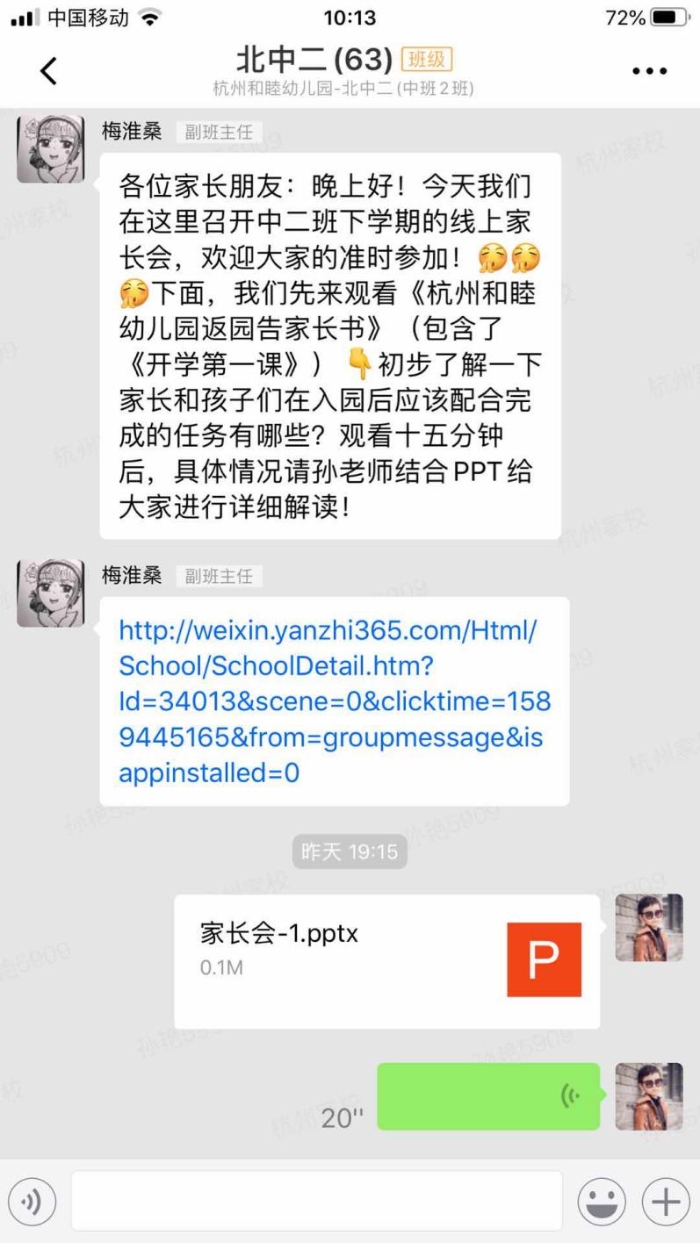700x1243 pixels.
Task: View 梅淮桑's avatar profile in first message
Action: 51,149
